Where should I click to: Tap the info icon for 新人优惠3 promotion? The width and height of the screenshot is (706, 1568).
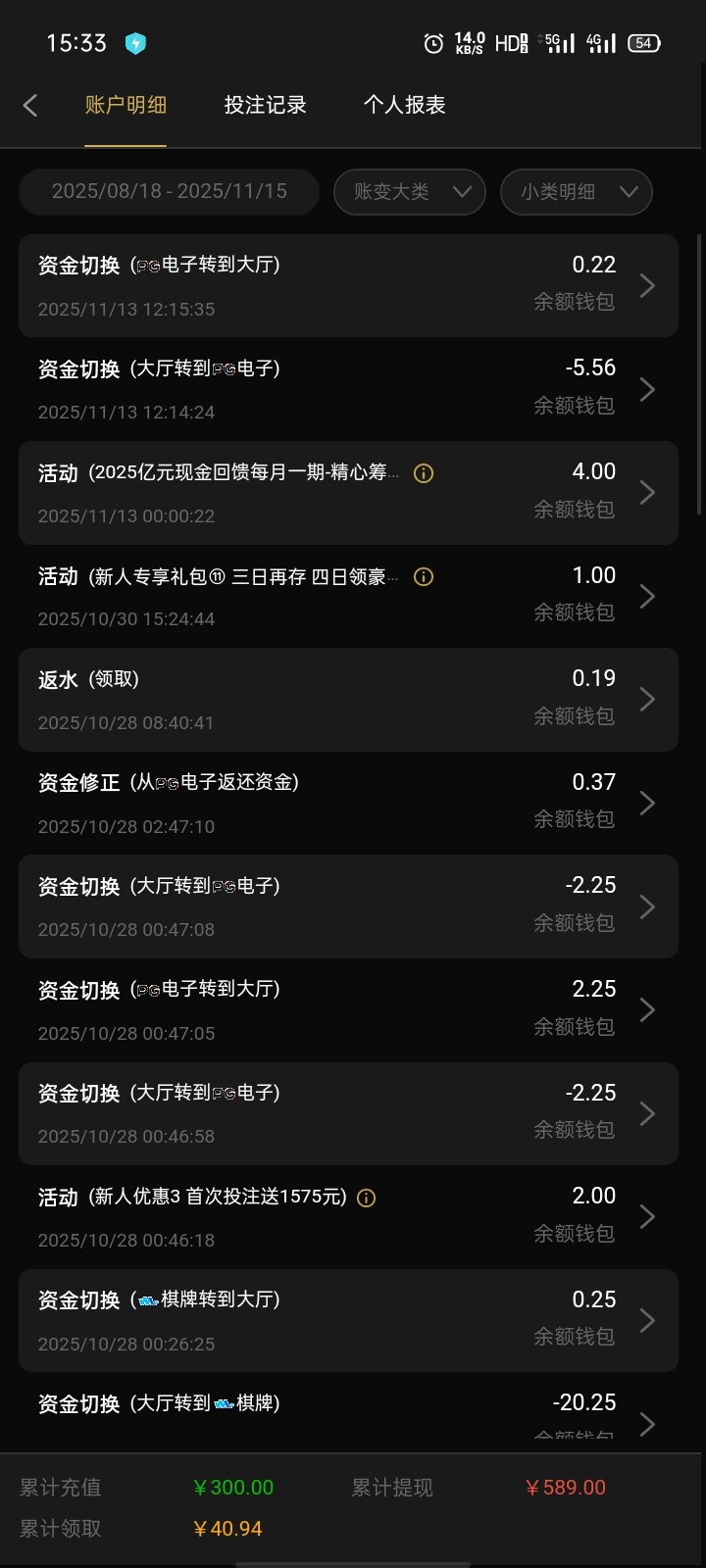tap(366, 1197)
